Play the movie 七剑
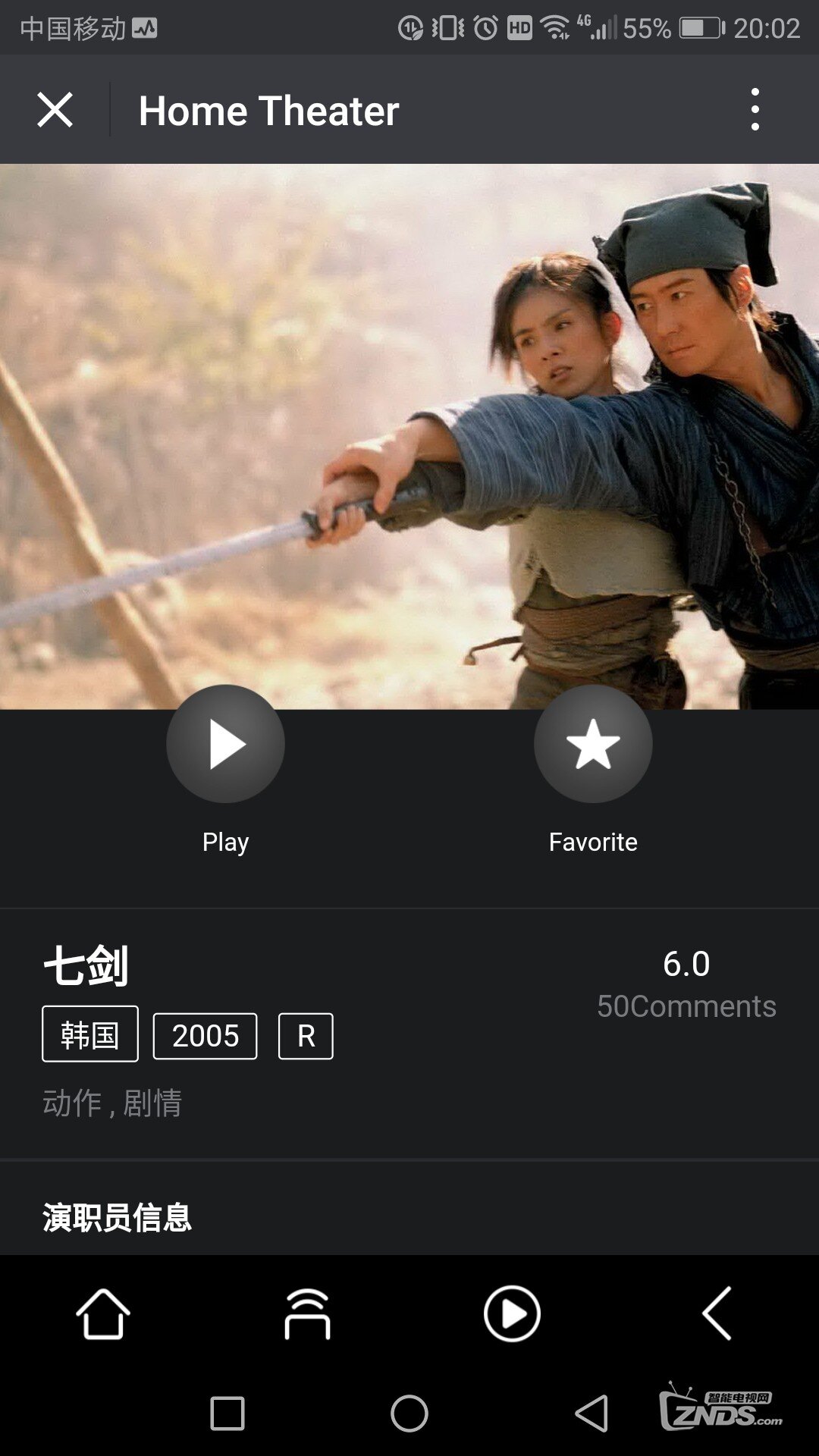 225,744
